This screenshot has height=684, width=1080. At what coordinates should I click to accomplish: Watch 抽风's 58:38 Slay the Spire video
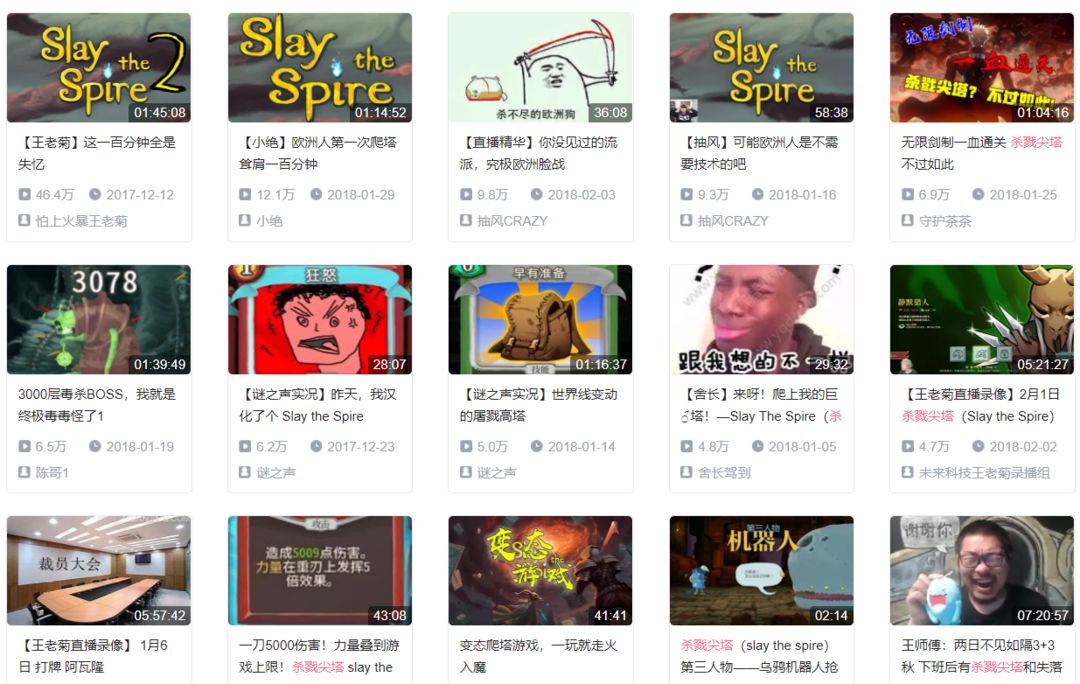click(x=761, y=67)
